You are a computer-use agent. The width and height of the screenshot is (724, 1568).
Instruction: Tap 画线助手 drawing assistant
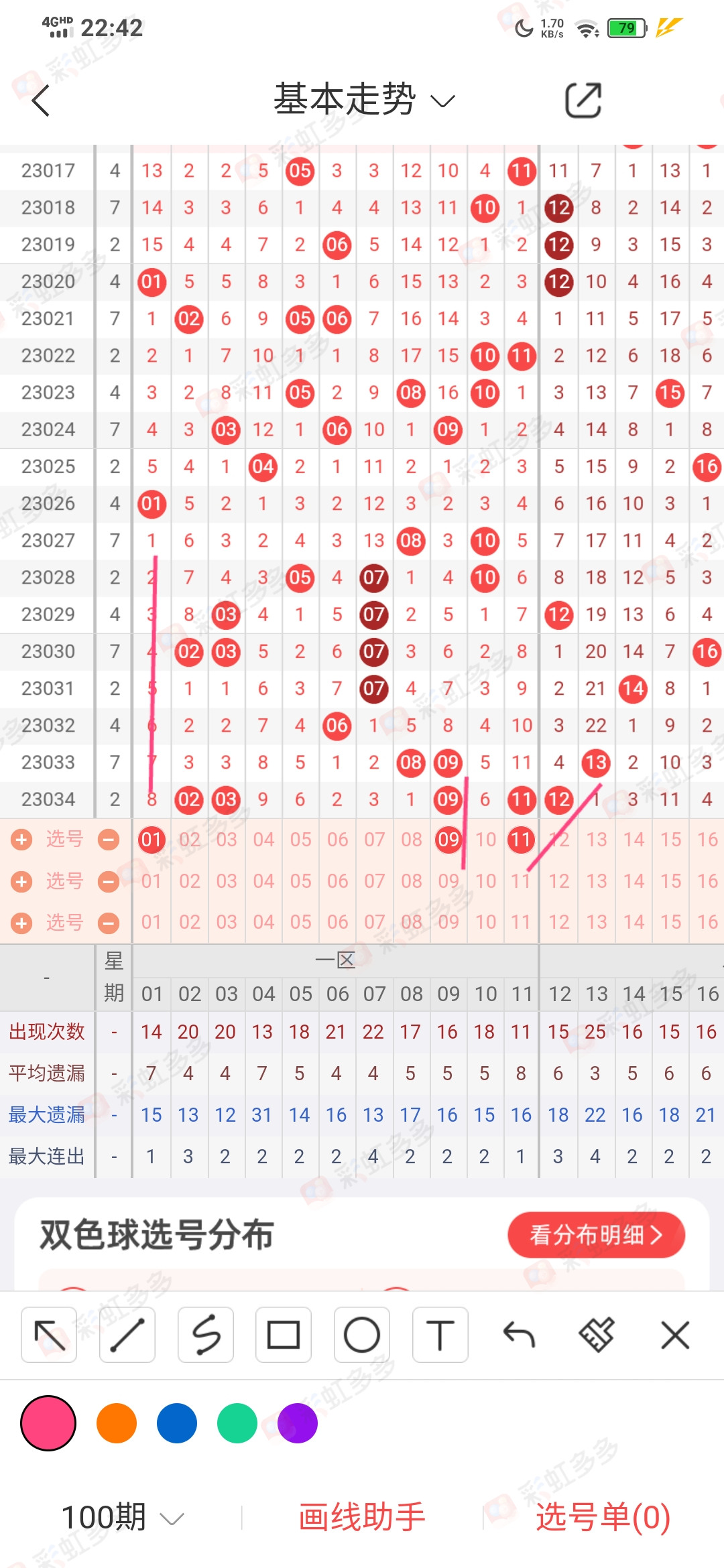[362, 1517]
